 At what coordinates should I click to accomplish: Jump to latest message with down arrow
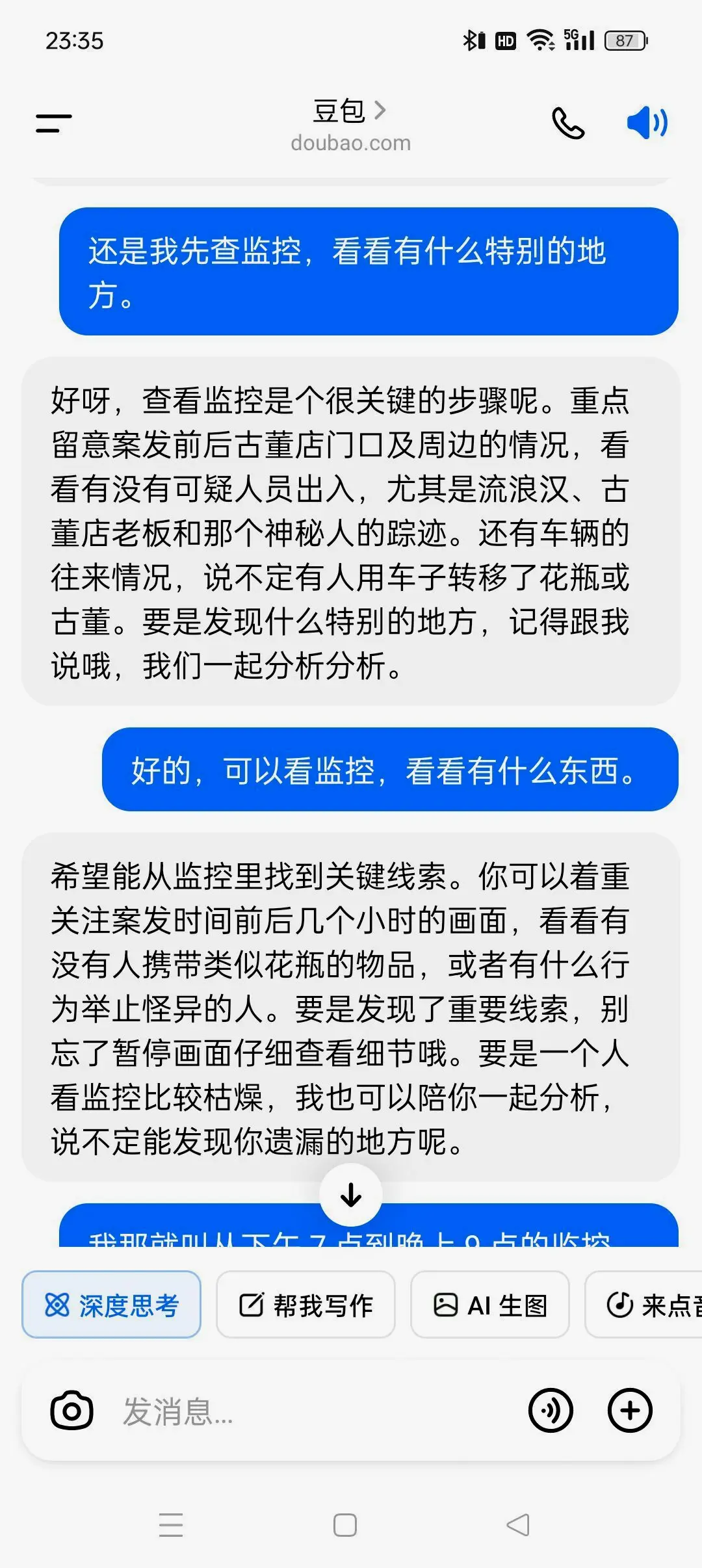[351, 1195]
